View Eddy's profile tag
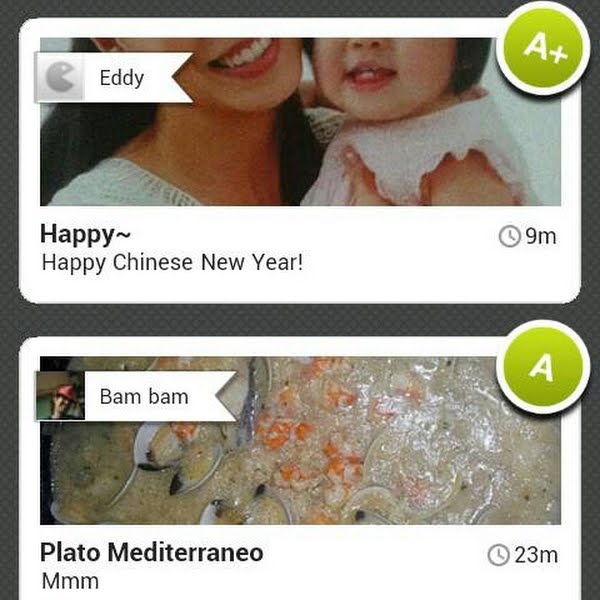This screenshot has height=600, width=600. 112,78
